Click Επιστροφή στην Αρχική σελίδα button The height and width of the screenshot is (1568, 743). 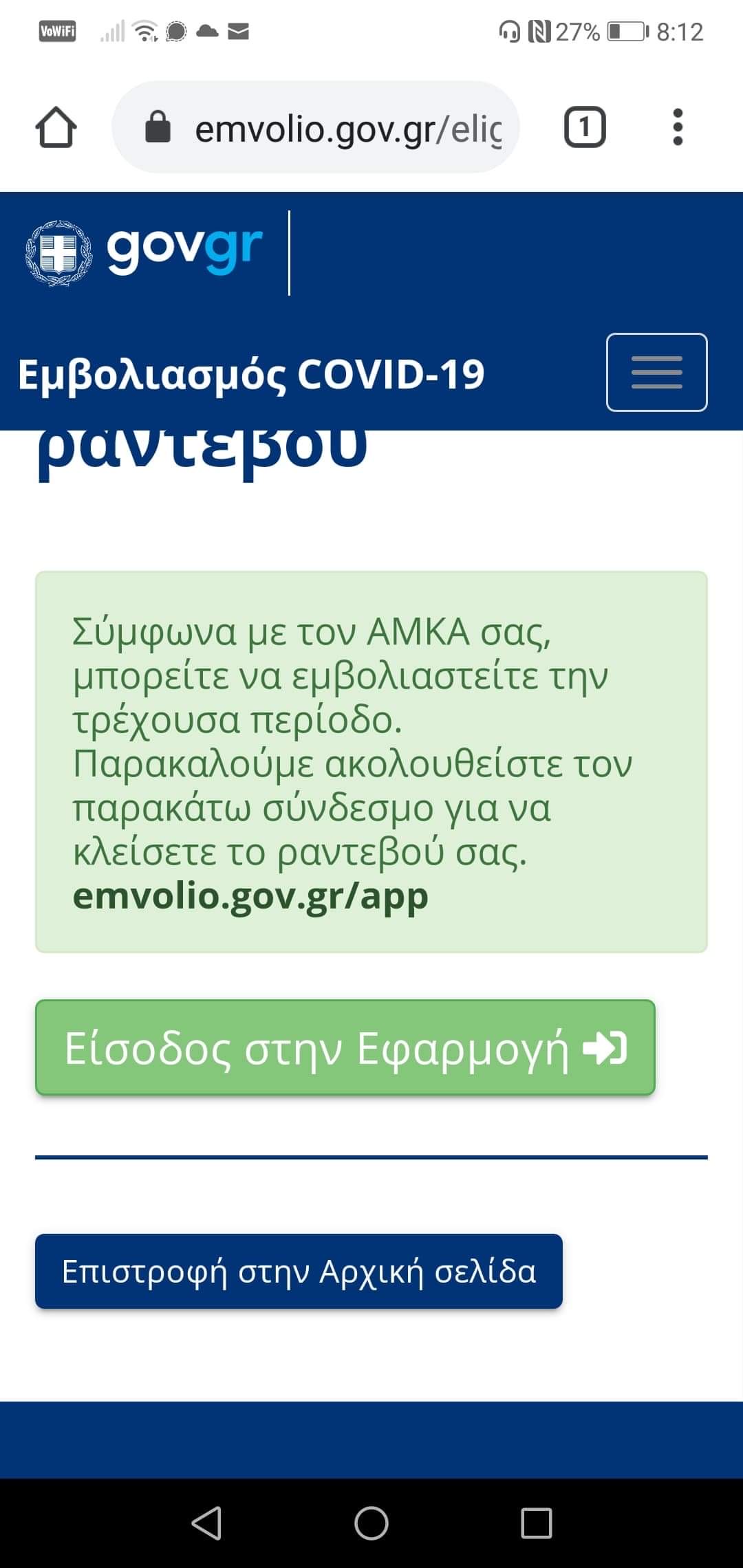299,1270
